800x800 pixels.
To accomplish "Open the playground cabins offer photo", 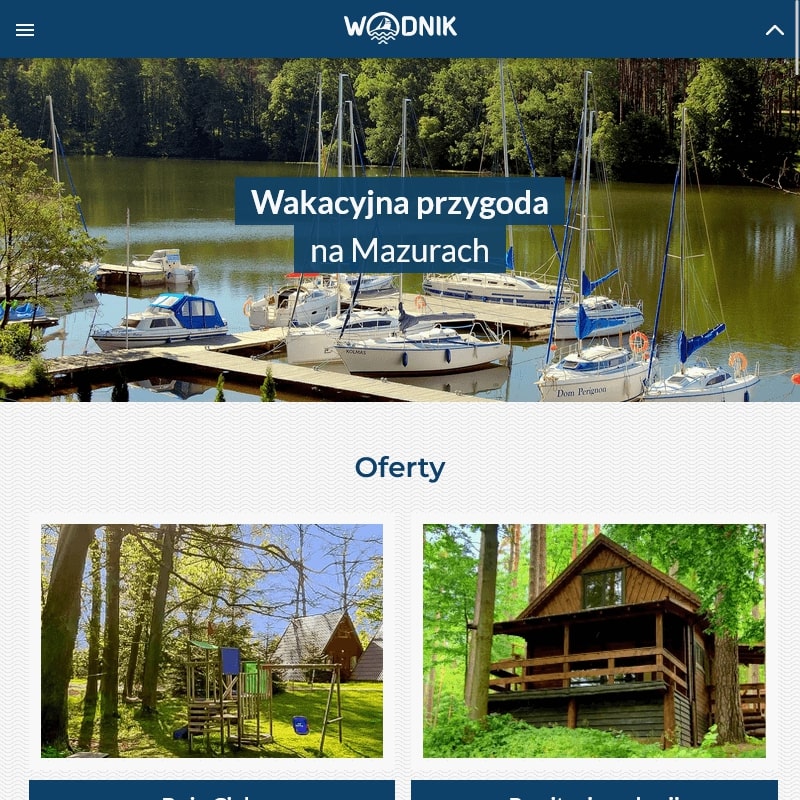I will (x=212, y=640).
